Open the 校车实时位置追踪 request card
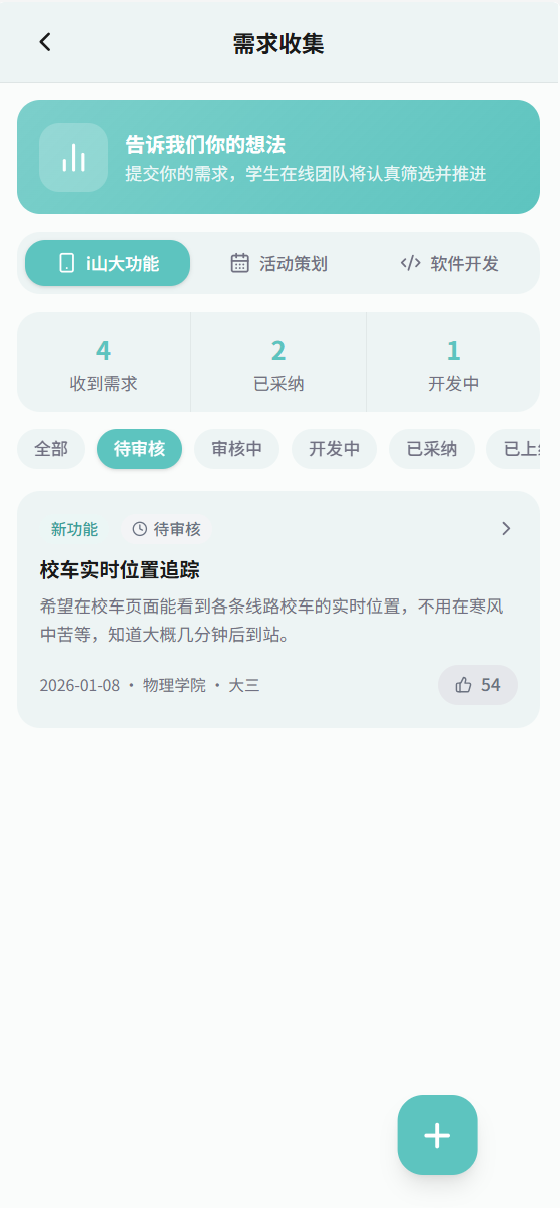 (x=278, y=609)
